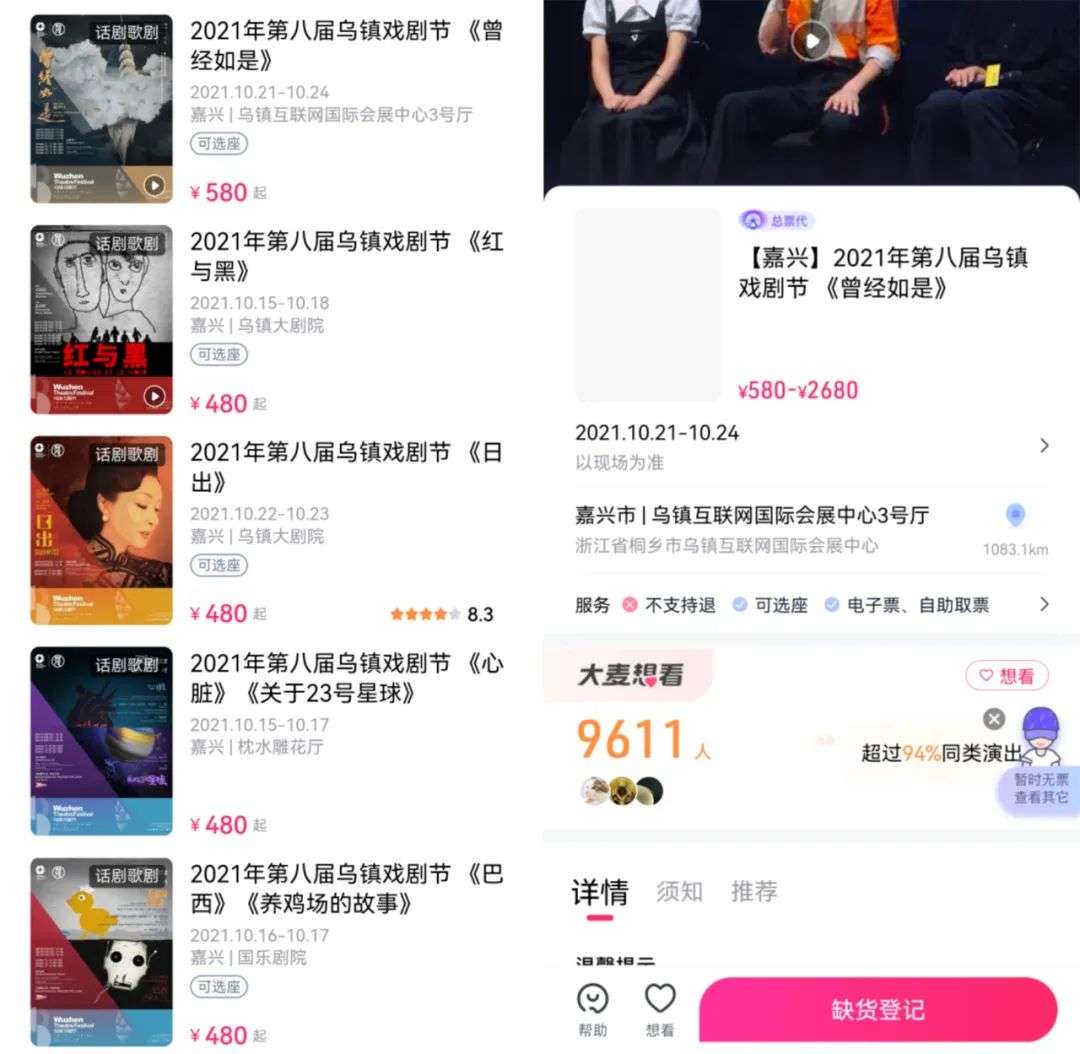The image size is (1080, 1054).
Task: Tap the 想看 pill in 大麦想看 section
Action: [x=1006, y=676]
